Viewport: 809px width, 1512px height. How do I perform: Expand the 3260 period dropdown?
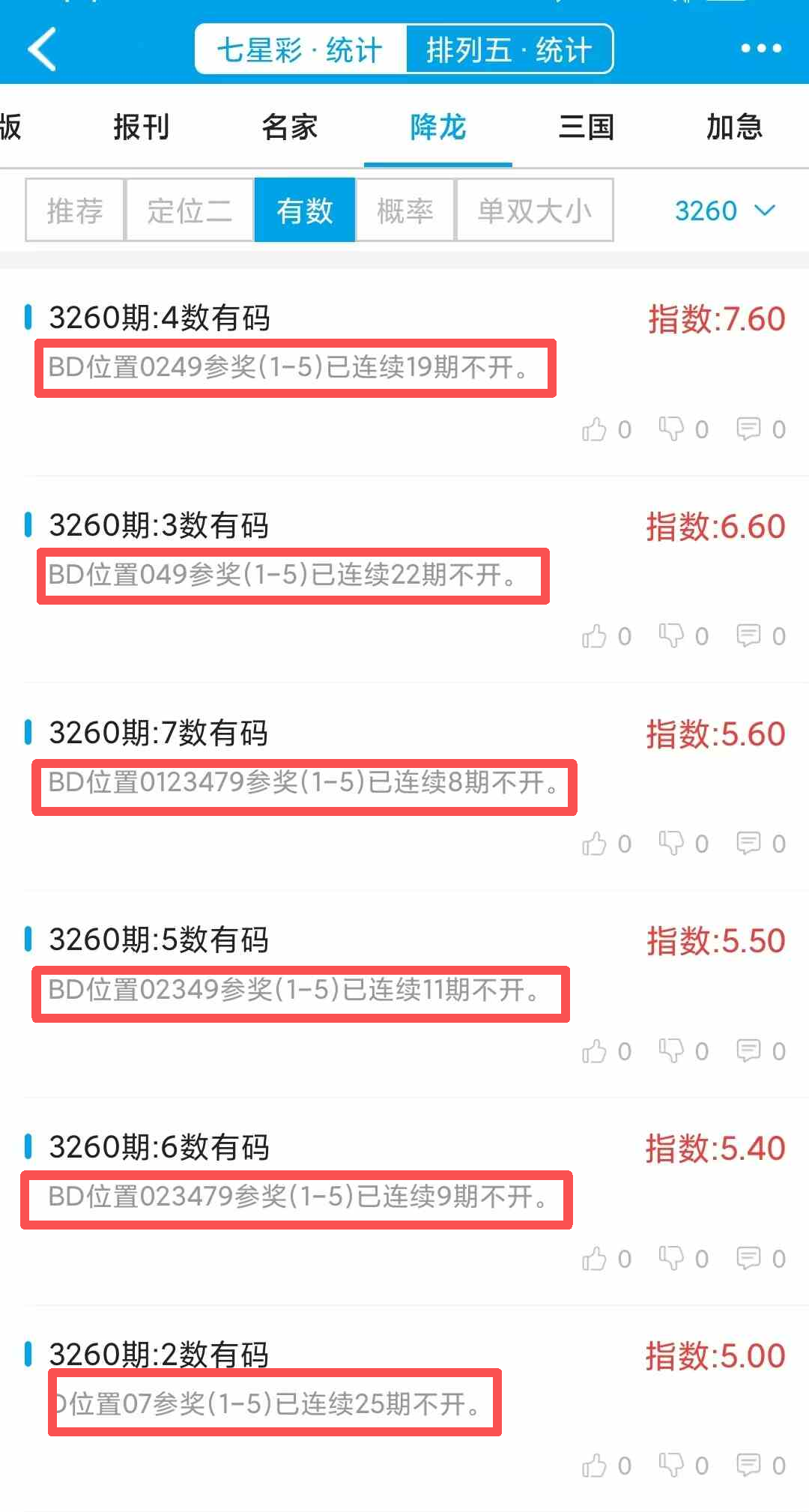[x=724, y=211]
